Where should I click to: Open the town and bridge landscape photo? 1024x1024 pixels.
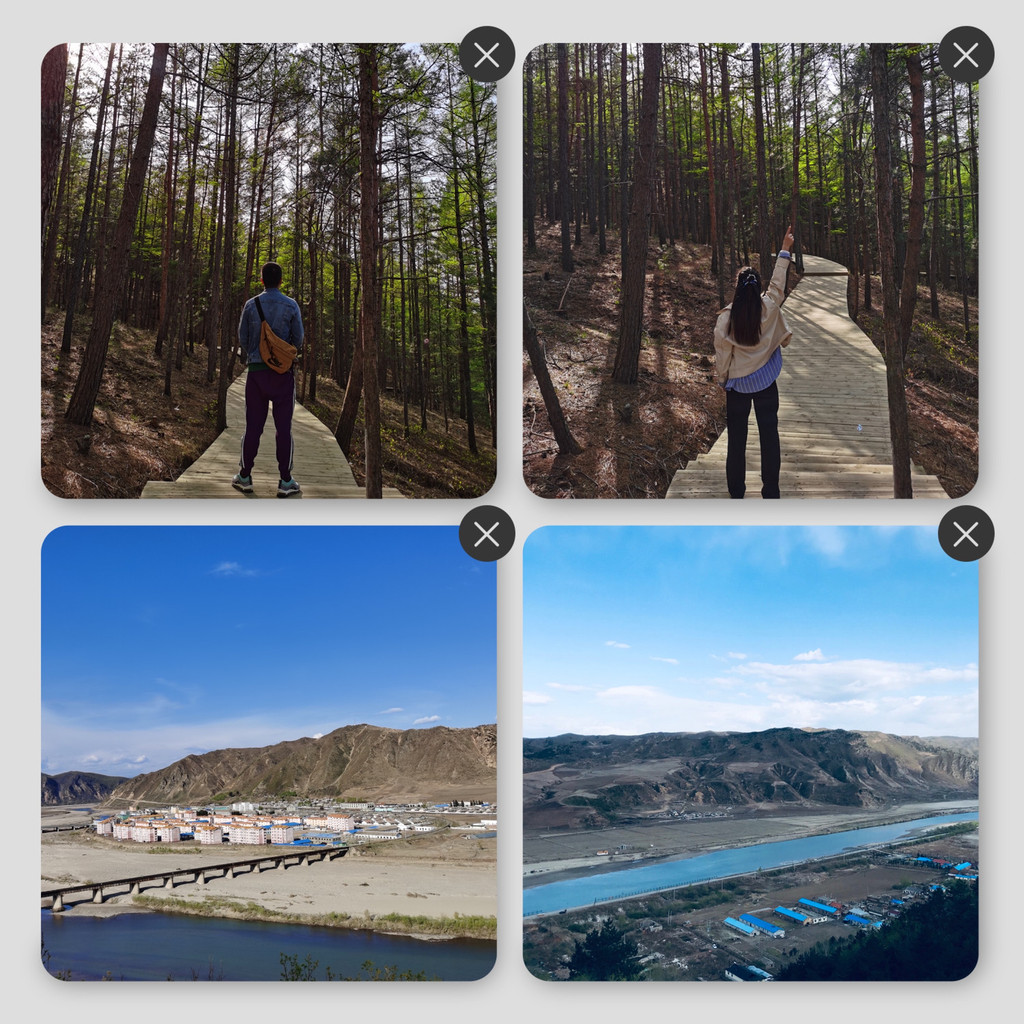(268, 752)
